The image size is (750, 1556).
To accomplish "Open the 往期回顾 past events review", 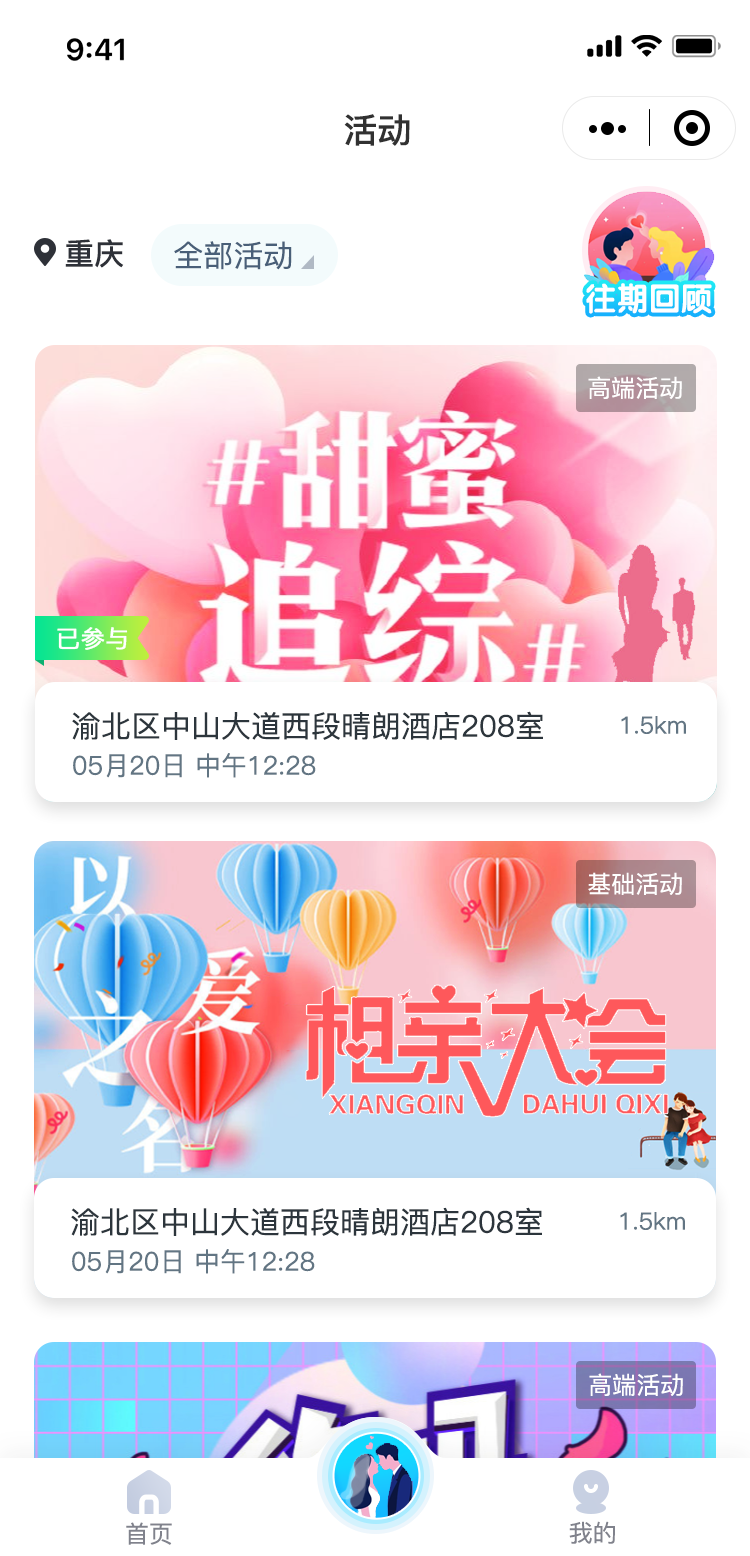I will (649, 254).
